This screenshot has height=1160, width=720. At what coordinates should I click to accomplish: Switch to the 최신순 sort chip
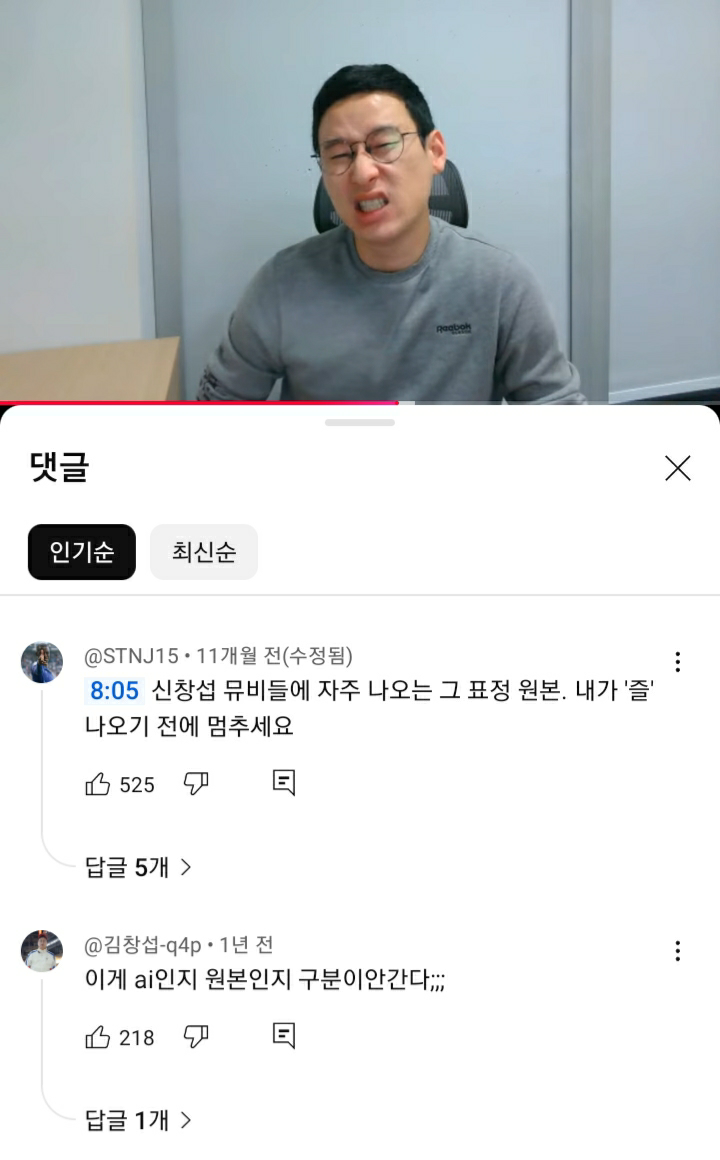tap(204, 552)
